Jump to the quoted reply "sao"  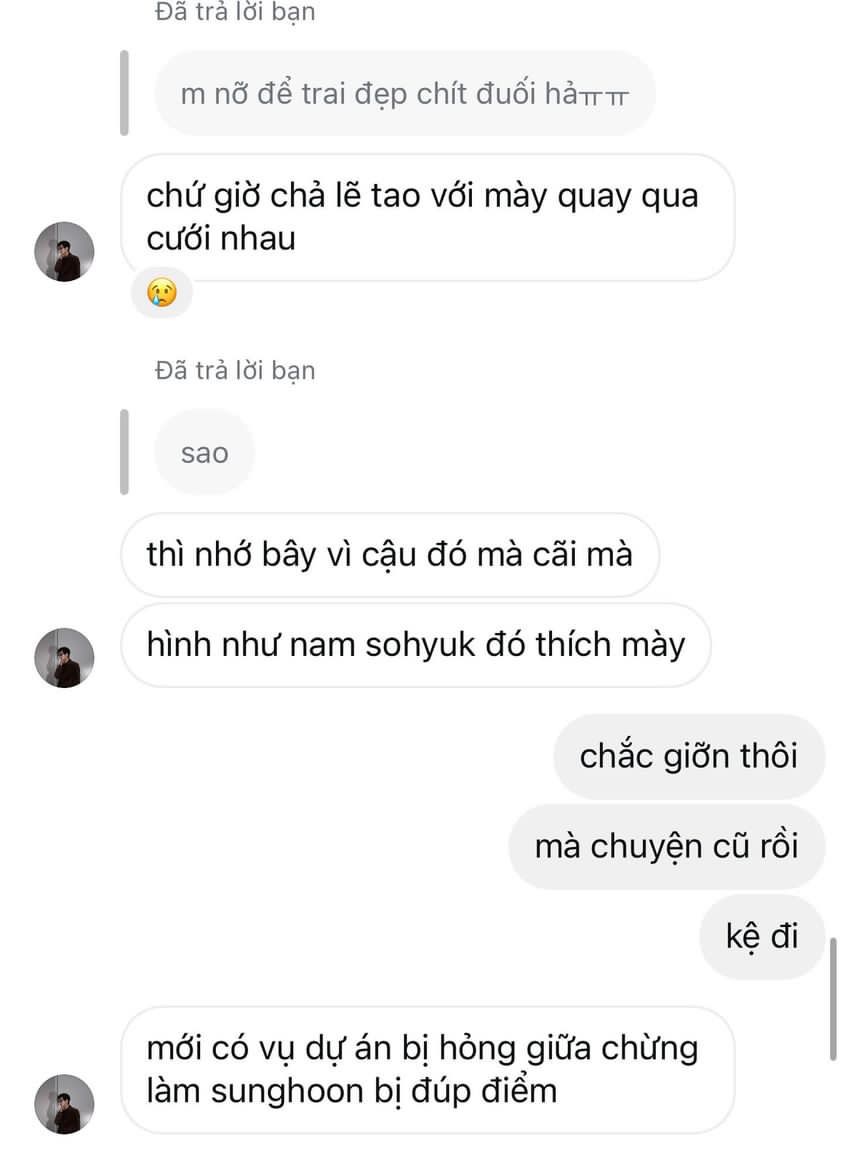[205, 453]
